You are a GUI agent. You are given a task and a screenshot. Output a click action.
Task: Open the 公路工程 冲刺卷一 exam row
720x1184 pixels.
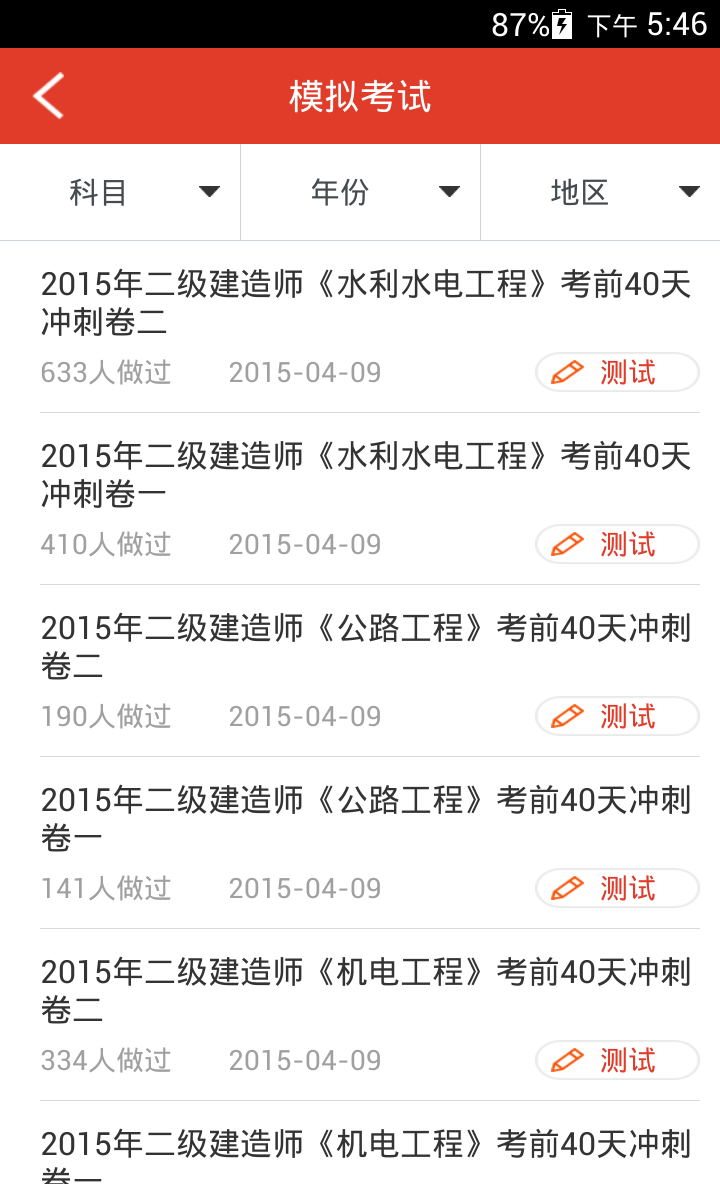pyautogui.click(x=360, y=843)
